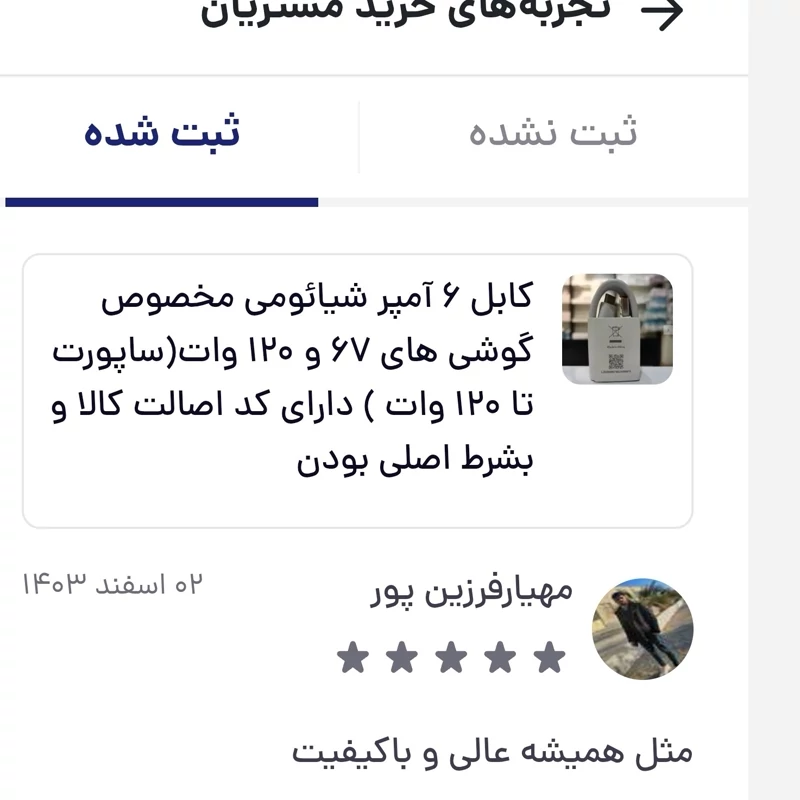
Task: Switch to the ثبت شده tab
Action: coord(162,133)
